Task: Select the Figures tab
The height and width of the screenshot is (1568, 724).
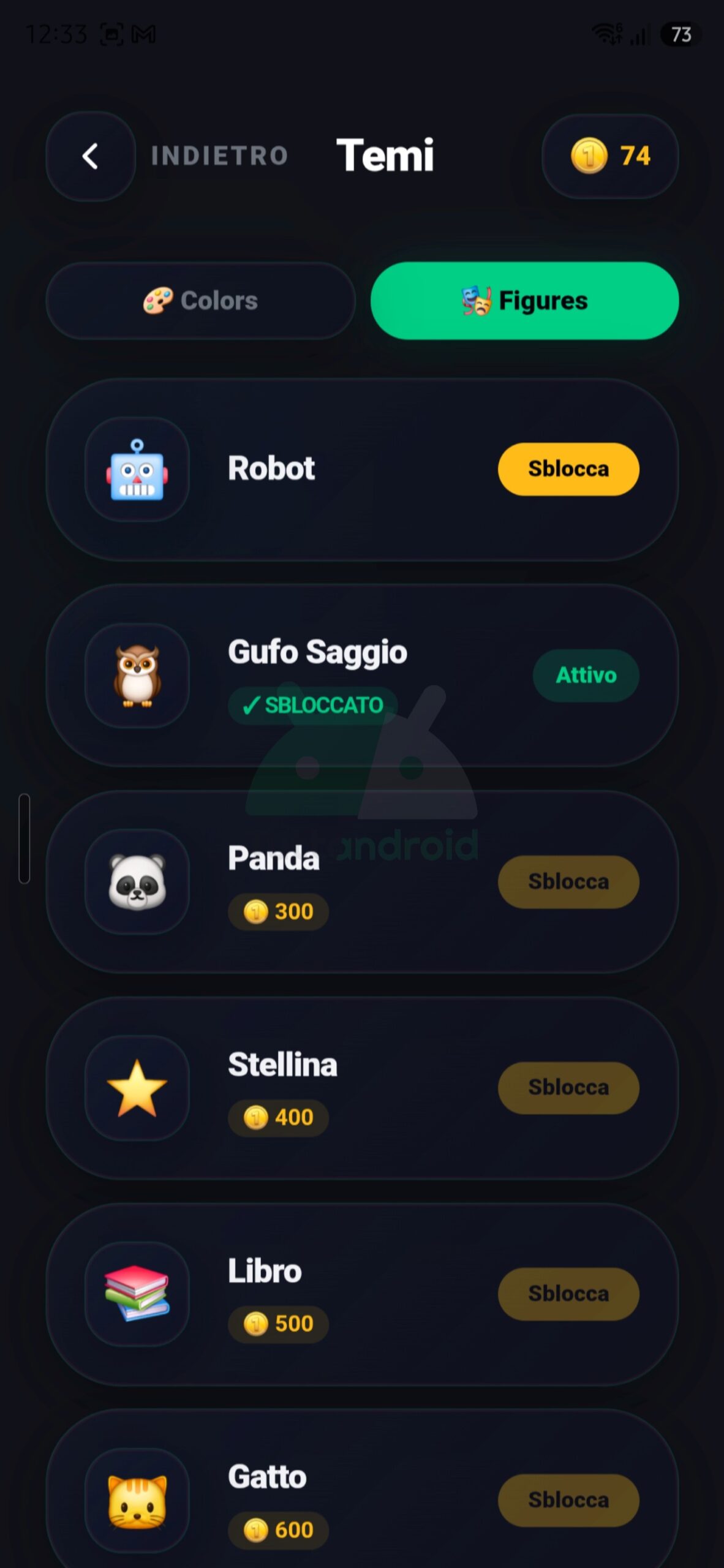Action: point(524,301)
